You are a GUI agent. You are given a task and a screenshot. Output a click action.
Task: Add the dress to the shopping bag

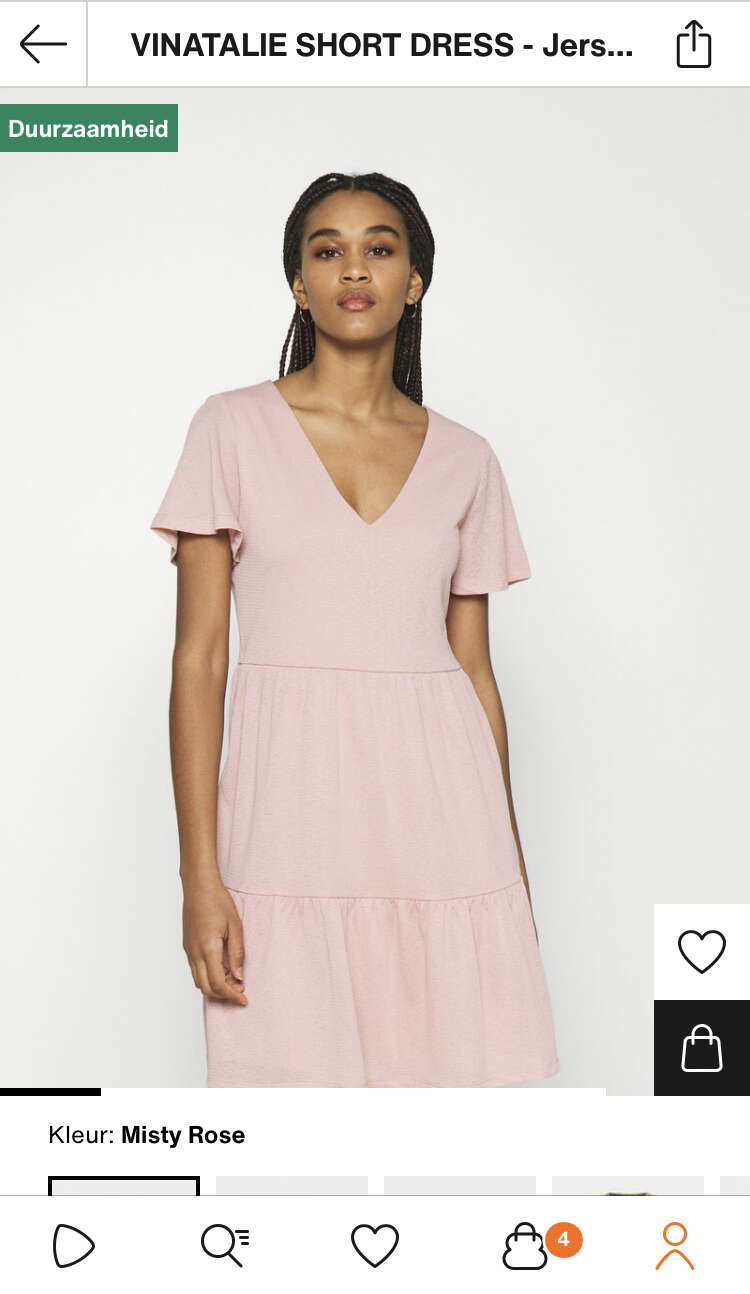(702, 1048)
